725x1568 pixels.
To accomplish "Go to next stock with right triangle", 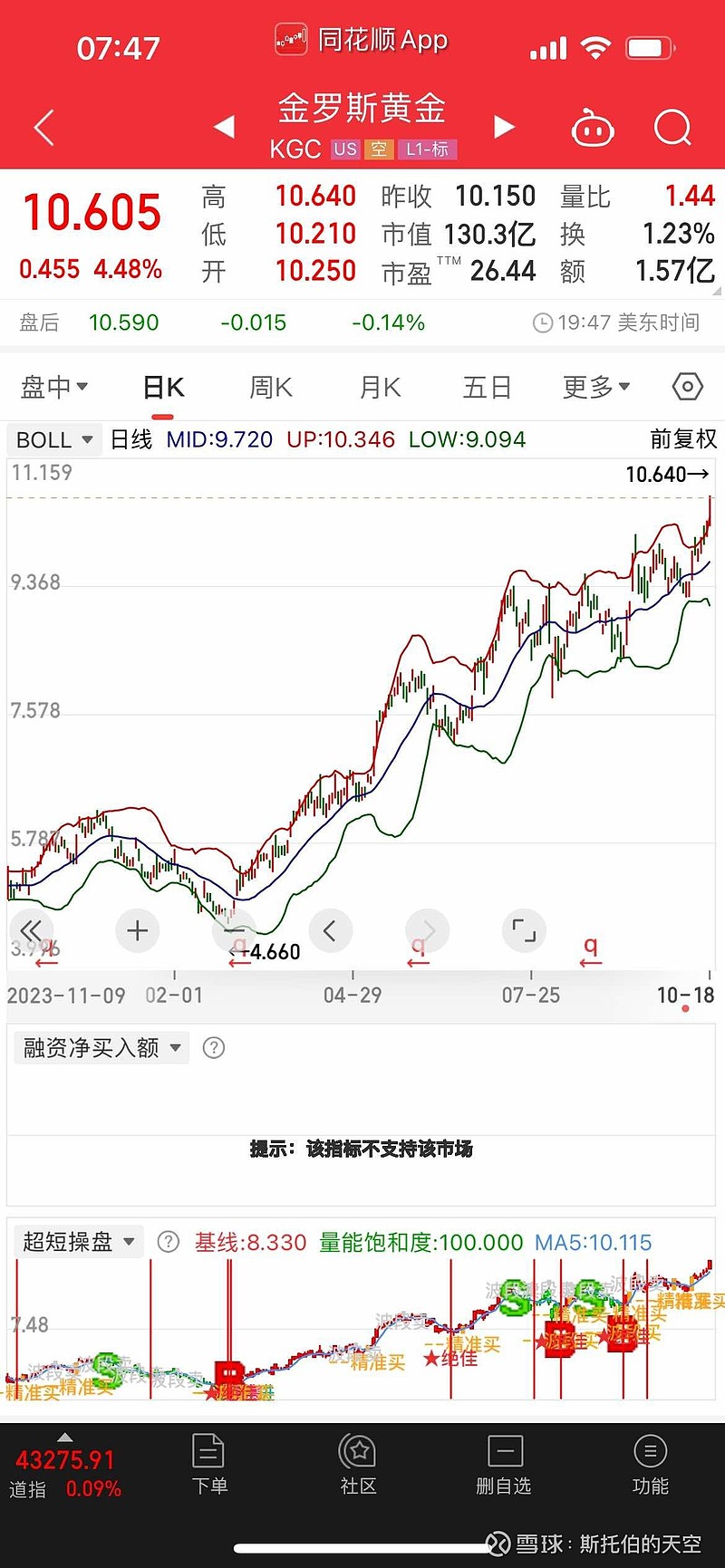I will coord(505,127).
